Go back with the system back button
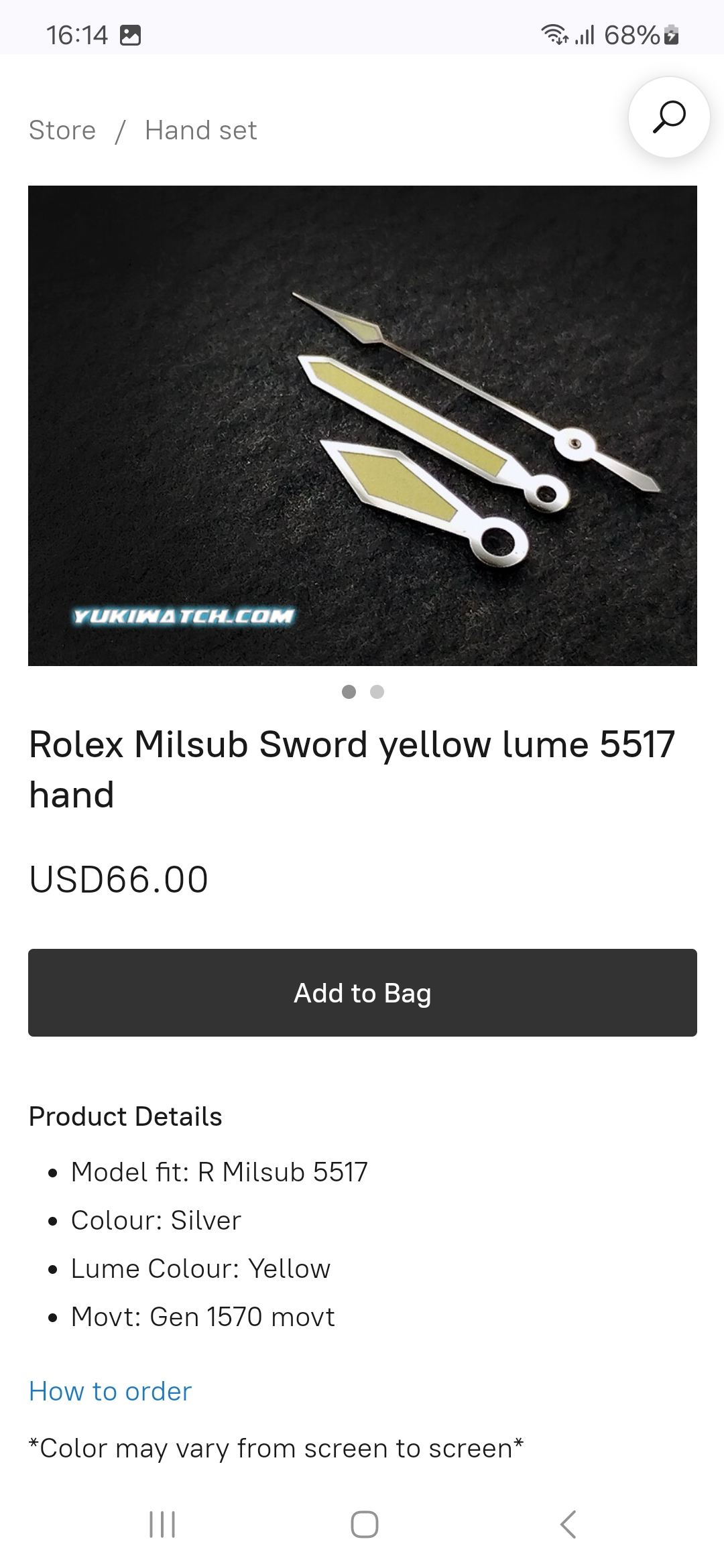This screenshot has height=1568, width=724. (568, 1524)
